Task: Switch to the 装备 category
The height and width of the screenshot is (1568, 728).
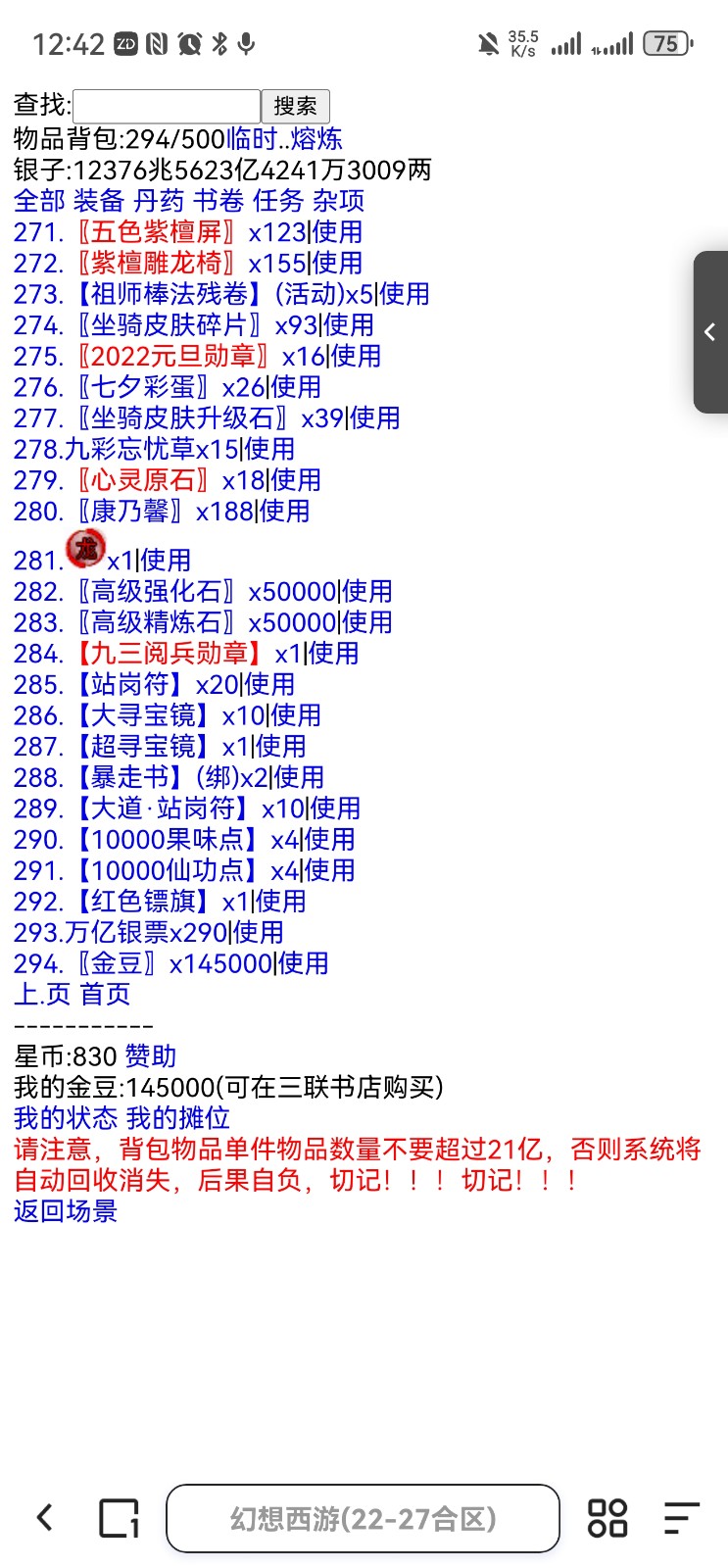Action: [x=99, y=201]
